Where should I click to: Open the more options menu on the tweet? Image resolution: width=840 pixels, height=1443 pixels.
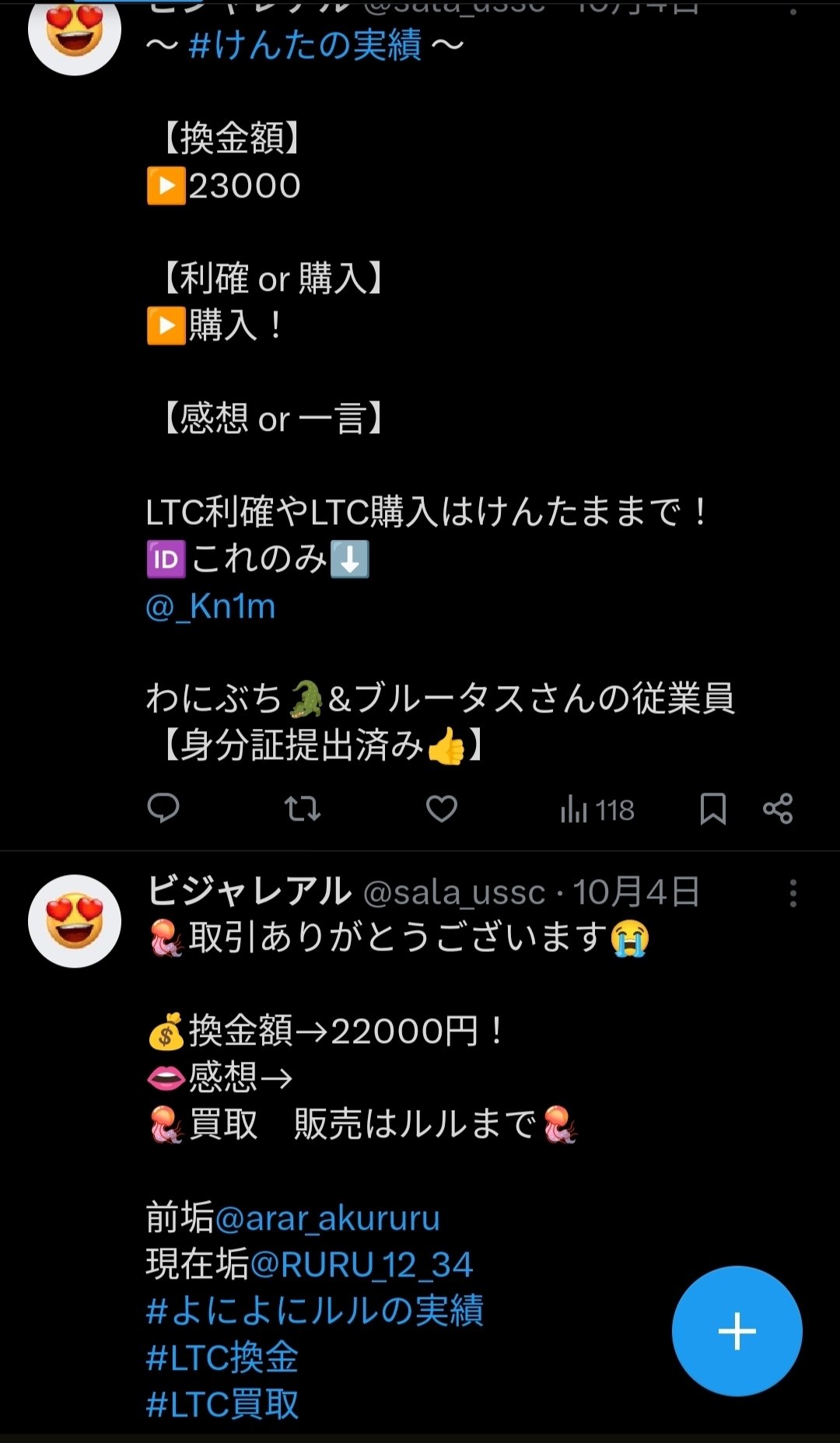click(793, 895)
